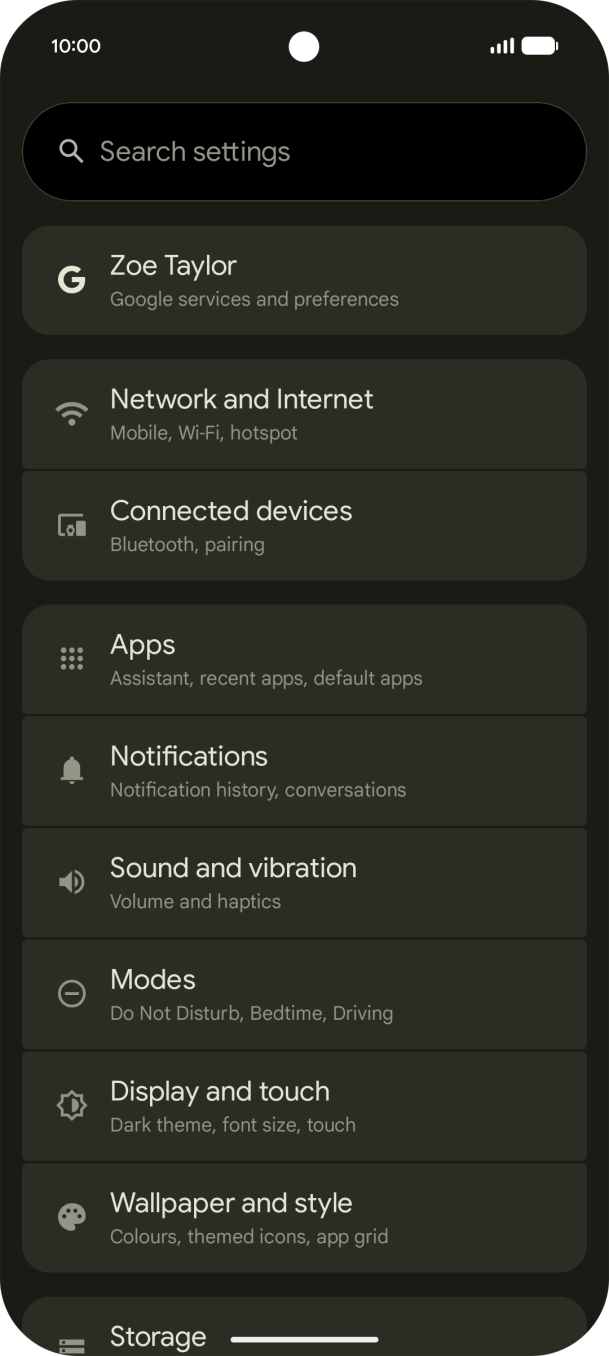Open Network and Internet settings

304,414
